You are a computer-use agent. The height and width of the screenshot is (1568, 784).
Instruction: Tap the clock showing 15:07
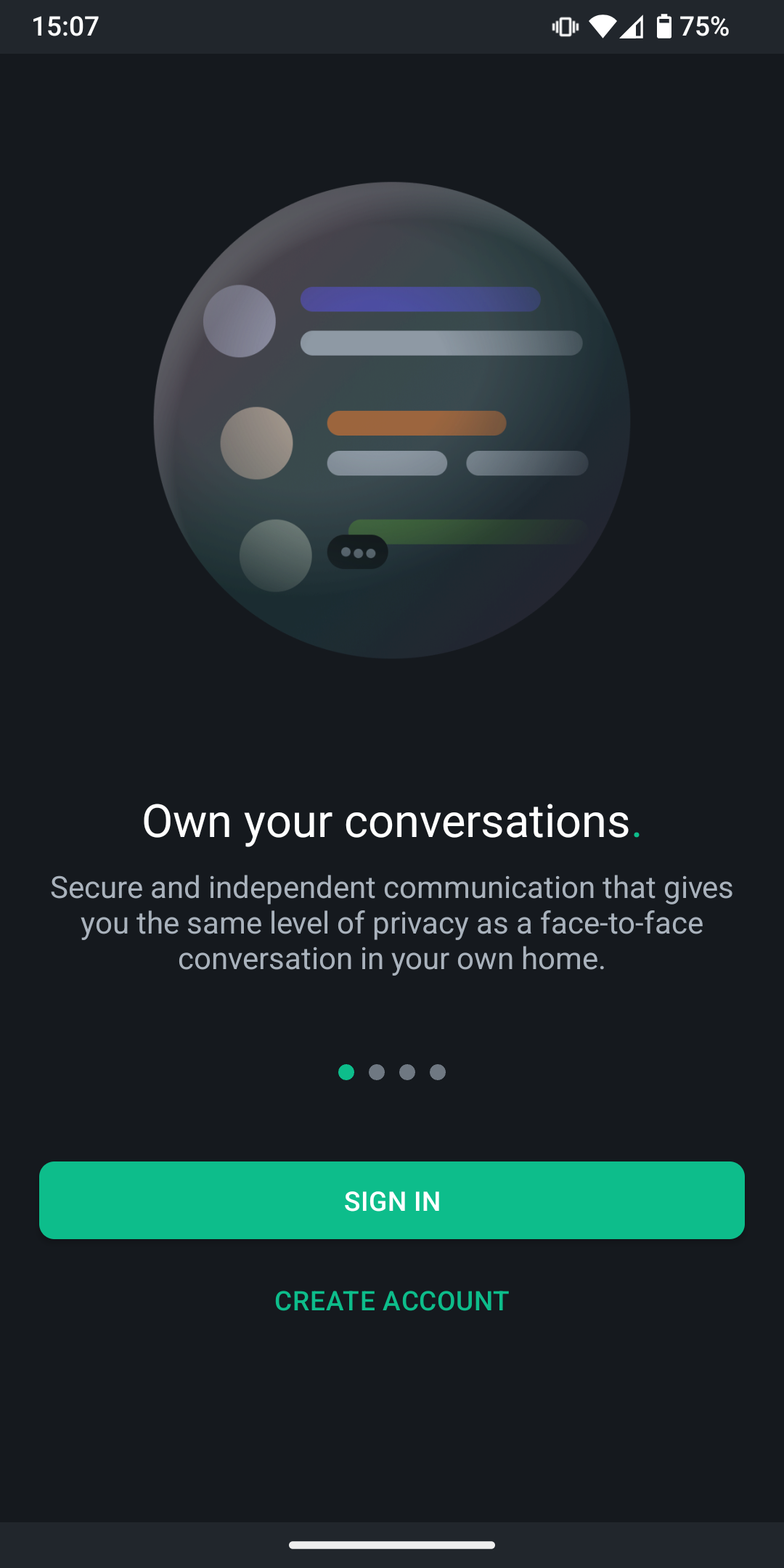66,26
